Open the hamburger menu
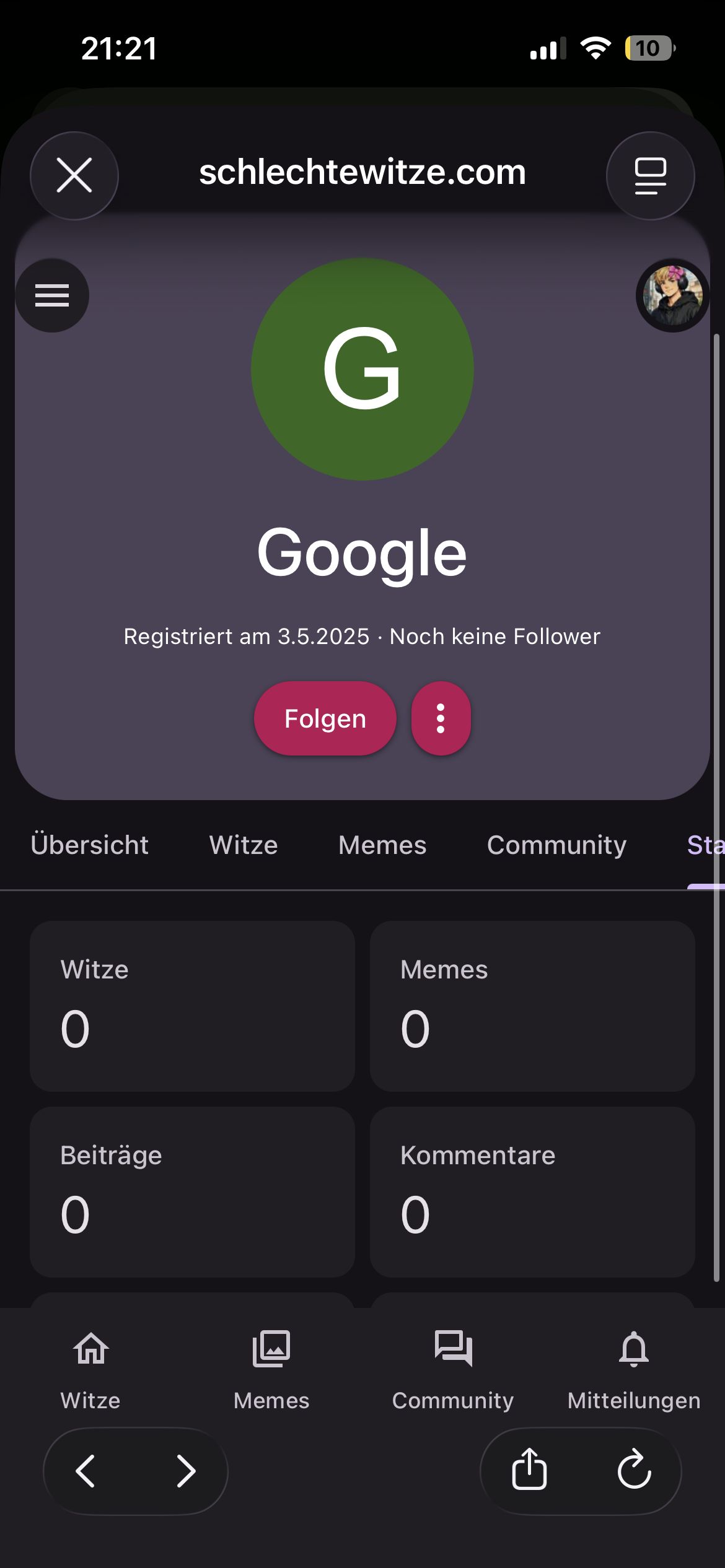 (52, 295)
